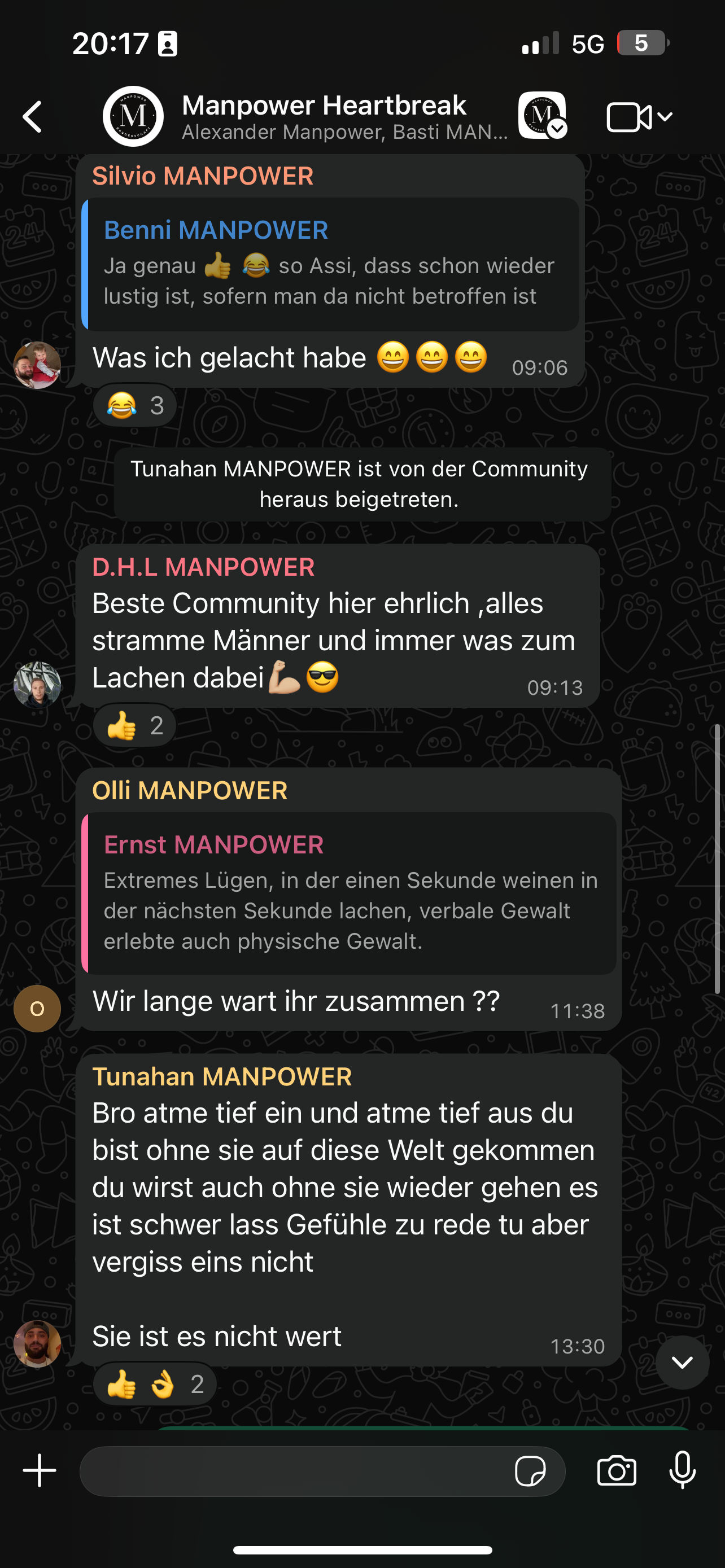Tap the microphone for voice message
725x1568 pixels.
coord(683,1470)
